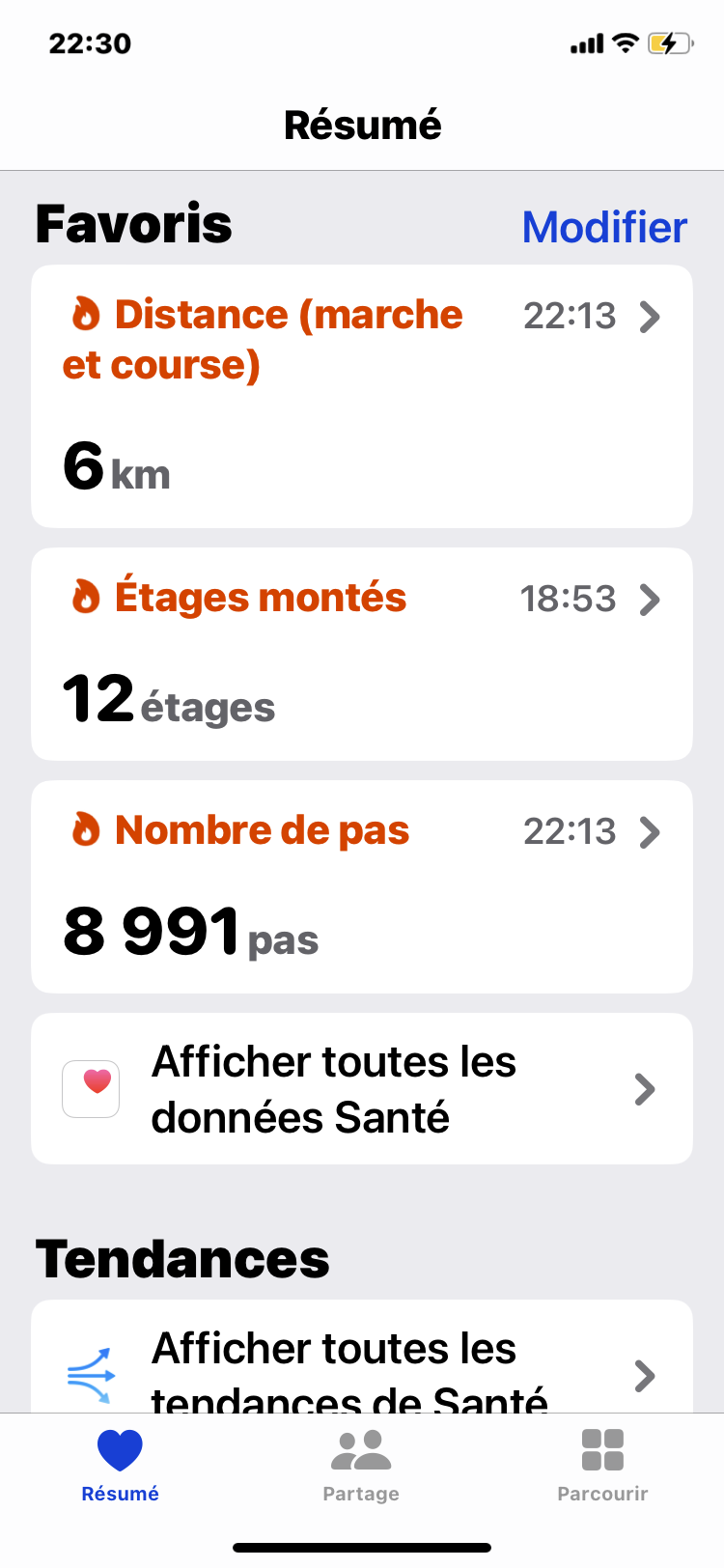This screenshot has width=724, height=1568.
Task: Open Afficher toutes les tendances de Santé
Action: 362,1358
